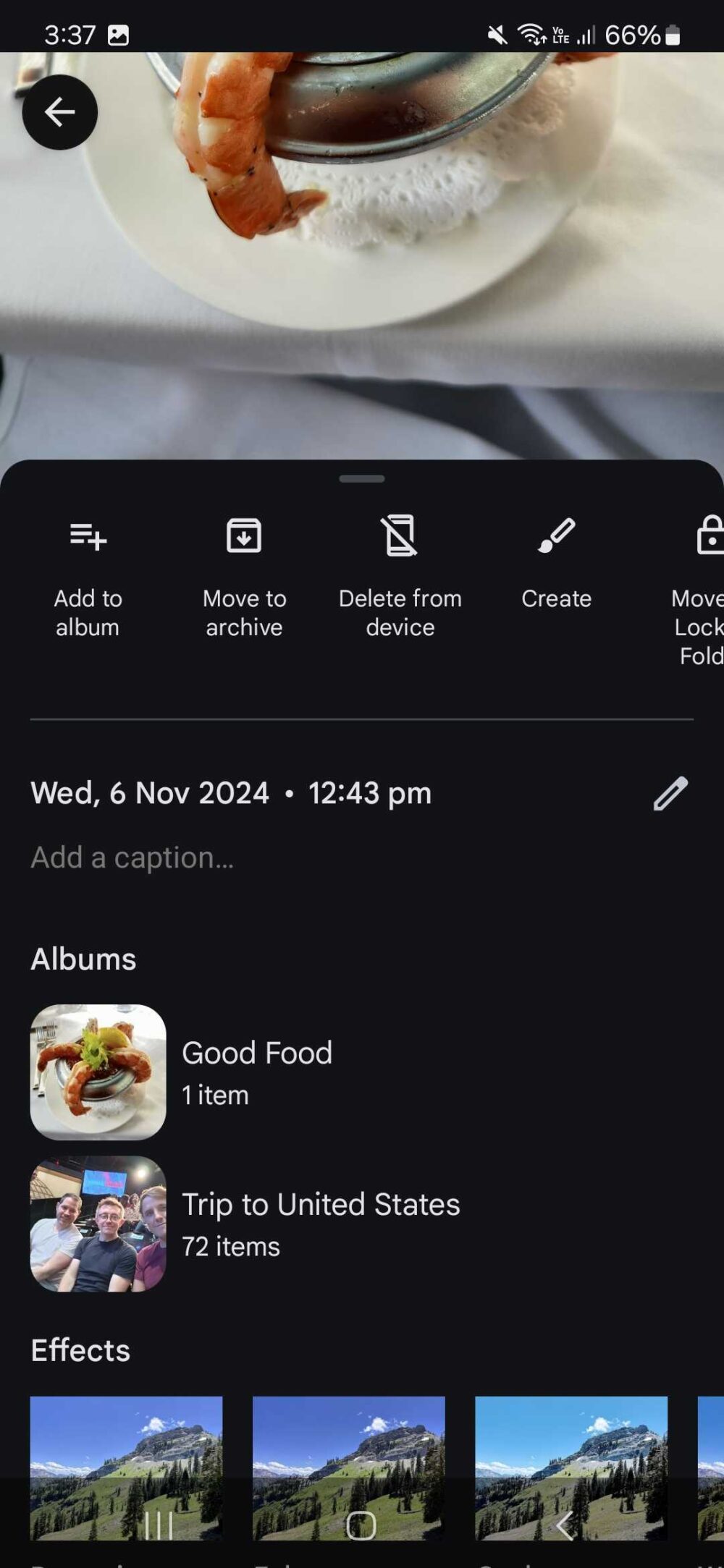The image size is (724, 1568).
Task: Tap the Move to archive icon
Action: (244, 537)
